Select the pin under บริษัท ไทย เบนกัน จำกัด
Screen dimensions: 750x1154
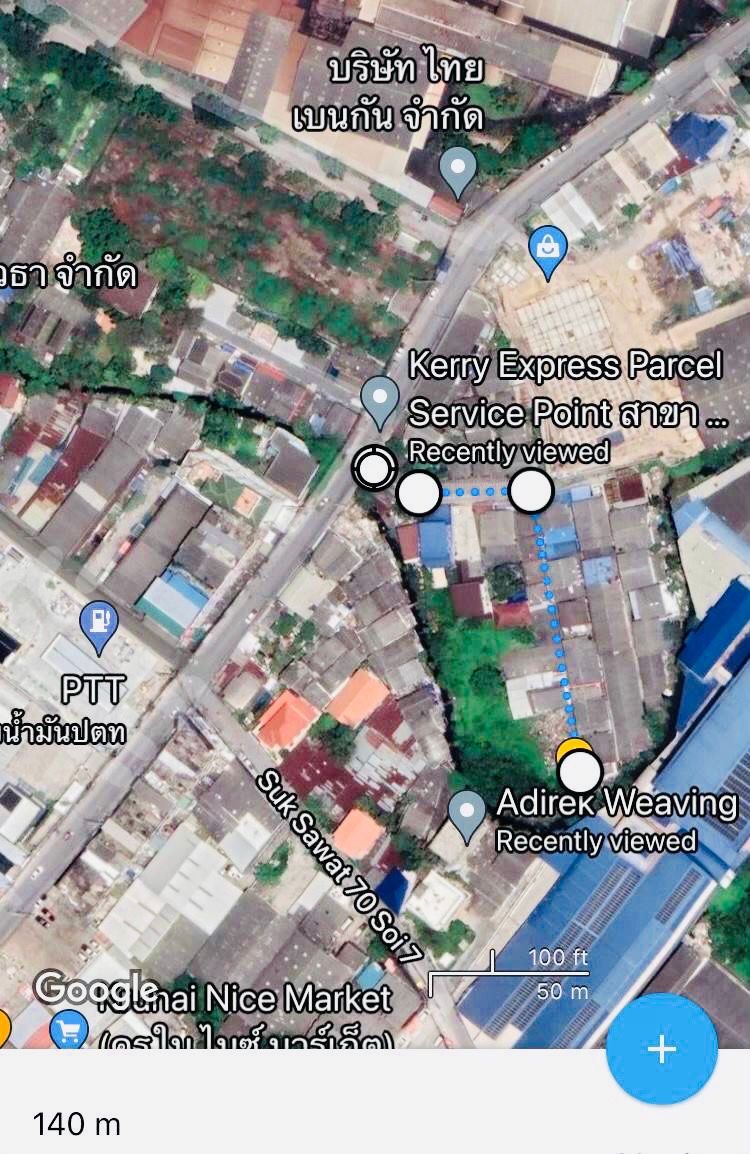(x=458, y=171)
